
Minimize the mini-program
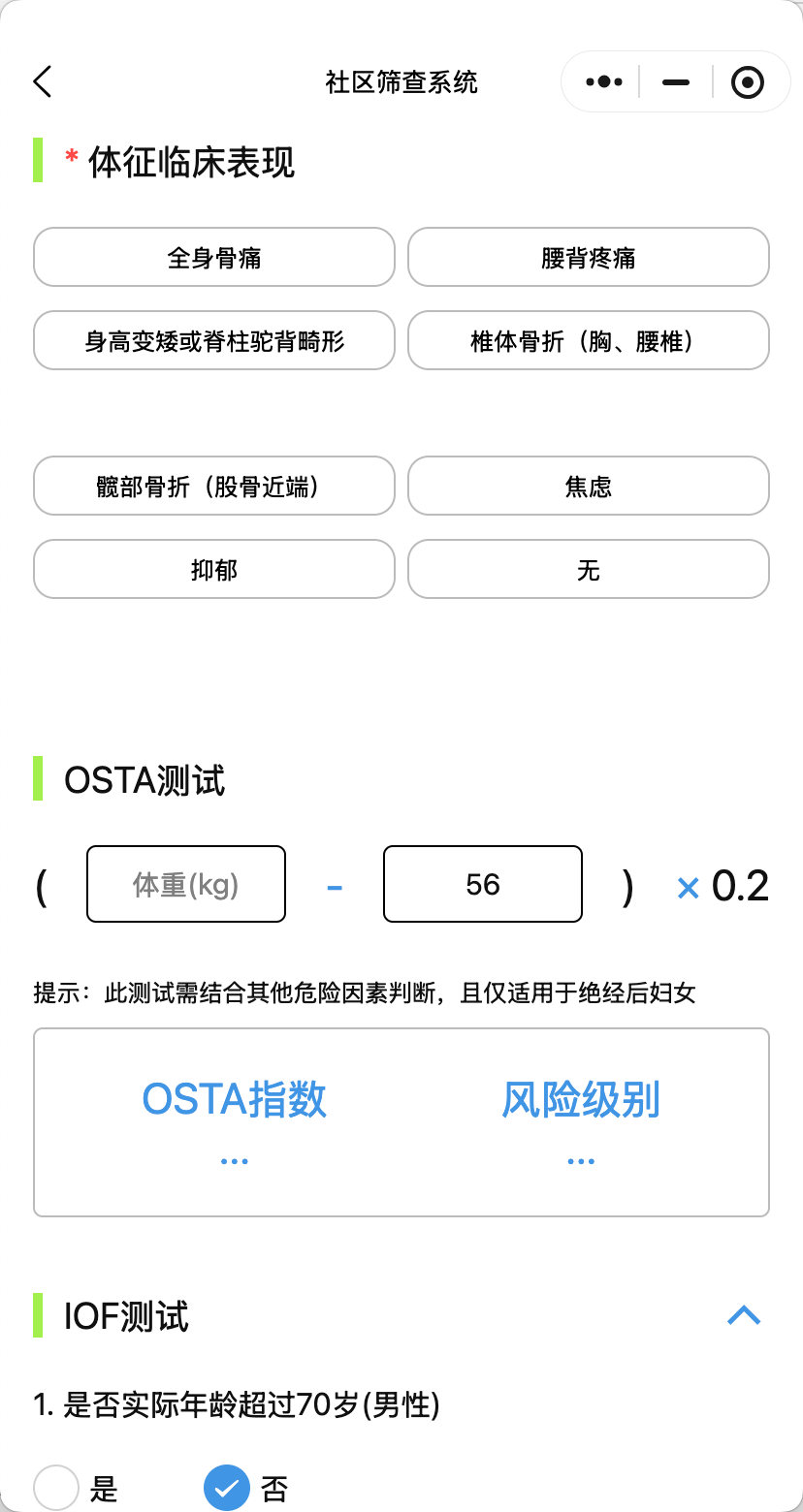(x=676, y=82)
